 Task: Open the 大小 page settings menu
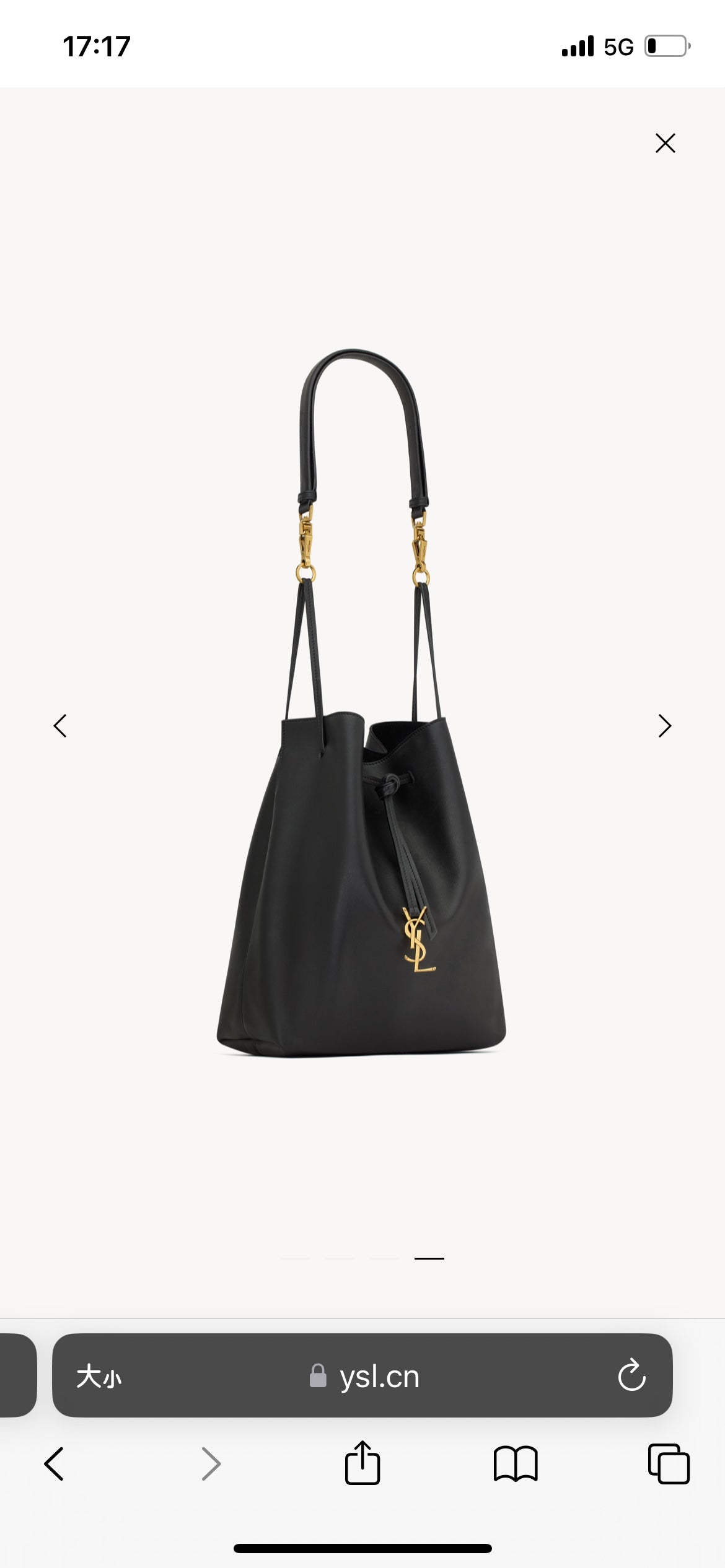click(x=99, y=1377)
